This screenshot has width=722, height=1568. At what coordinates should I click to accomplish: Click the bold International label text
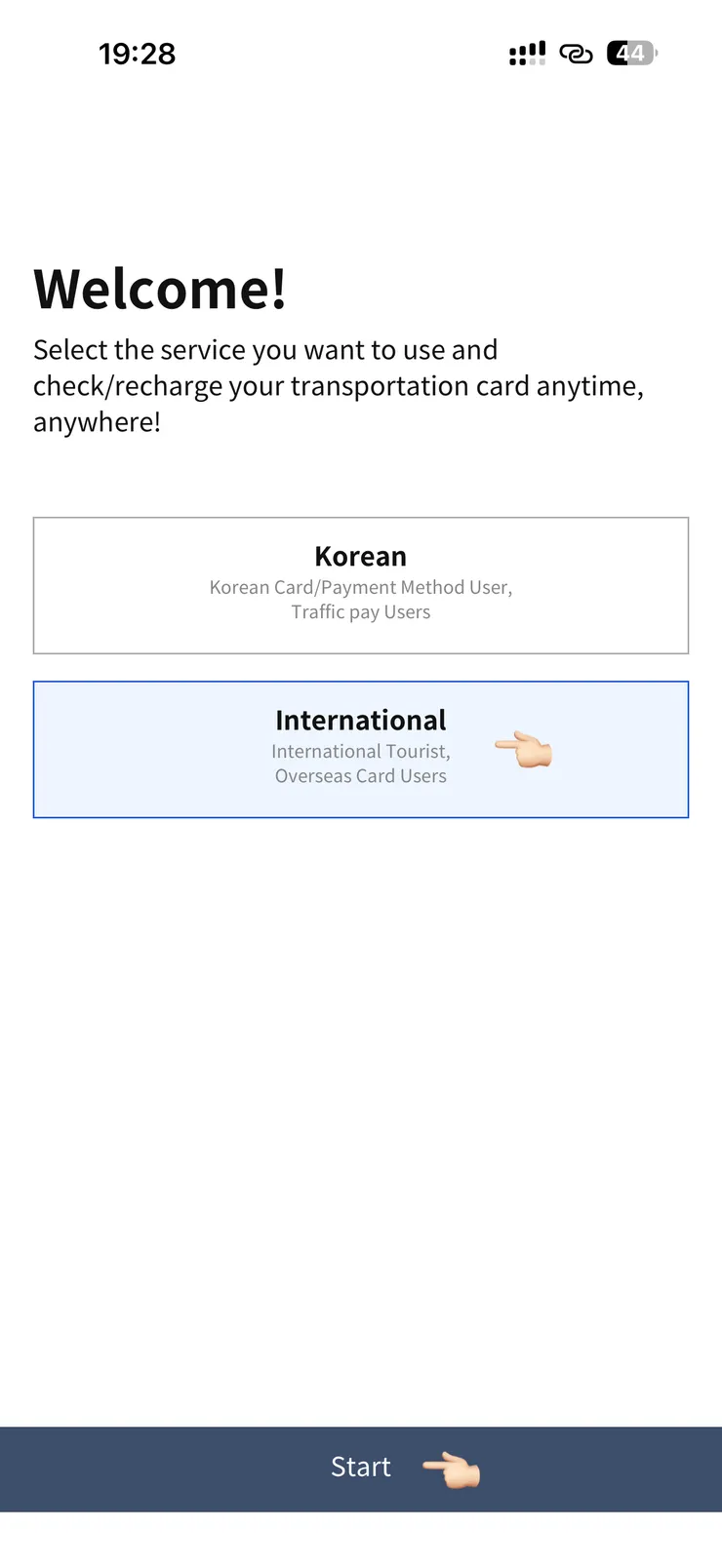pos(361,720)
